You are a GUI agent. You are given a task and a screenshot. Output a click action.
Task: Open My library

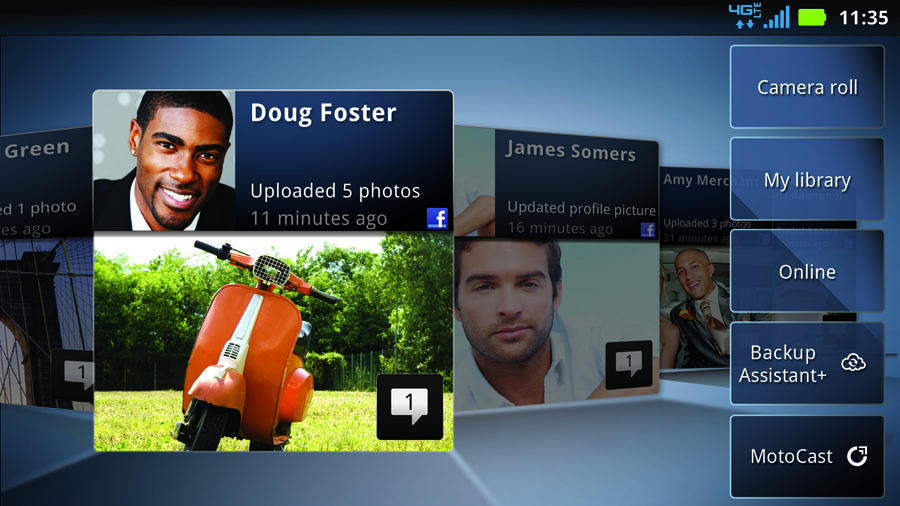click(807, 180)
